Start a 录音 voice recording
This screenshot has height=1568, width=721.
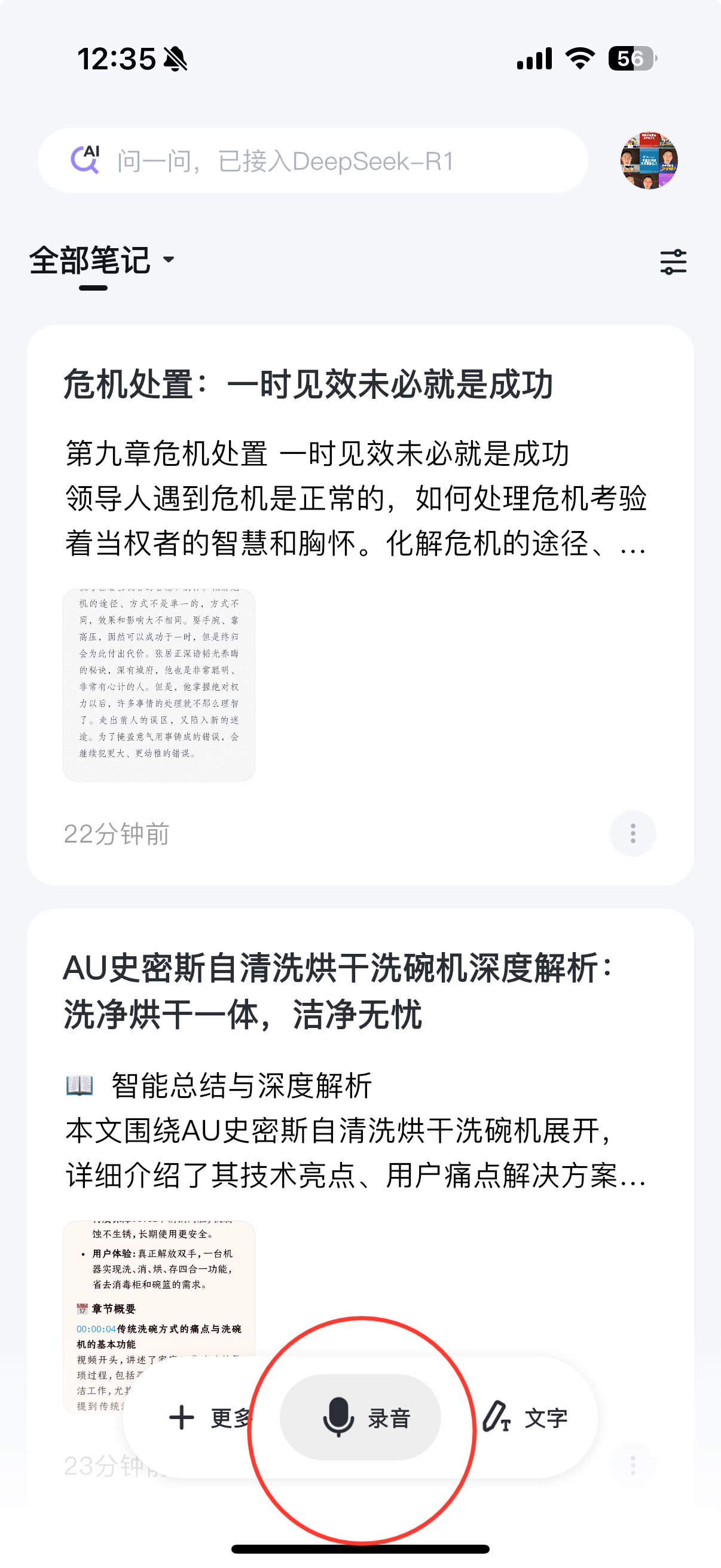point(360,1418)
